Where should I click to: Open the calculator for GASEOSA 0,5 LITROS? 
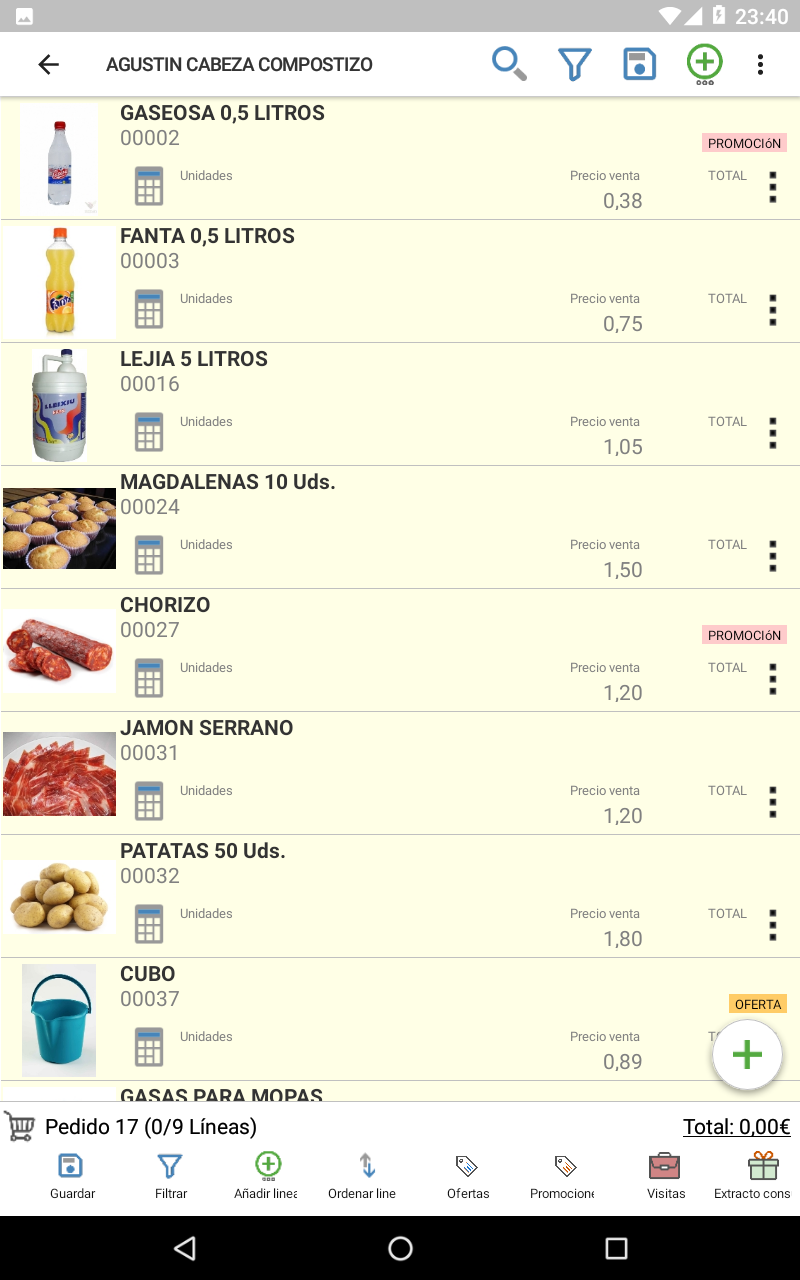[x=149, y=186]
